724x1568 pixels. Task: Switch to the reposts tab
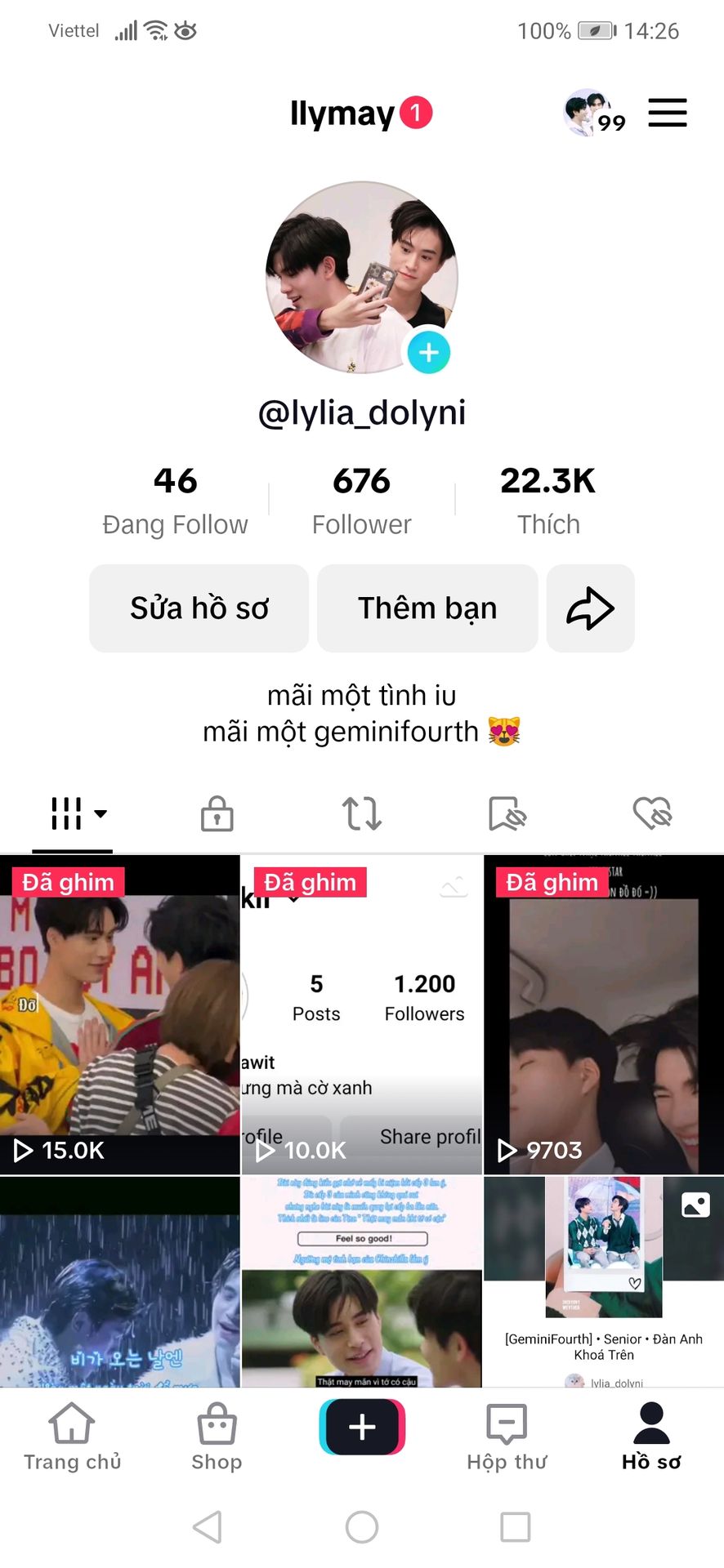[x=362, y=813]
